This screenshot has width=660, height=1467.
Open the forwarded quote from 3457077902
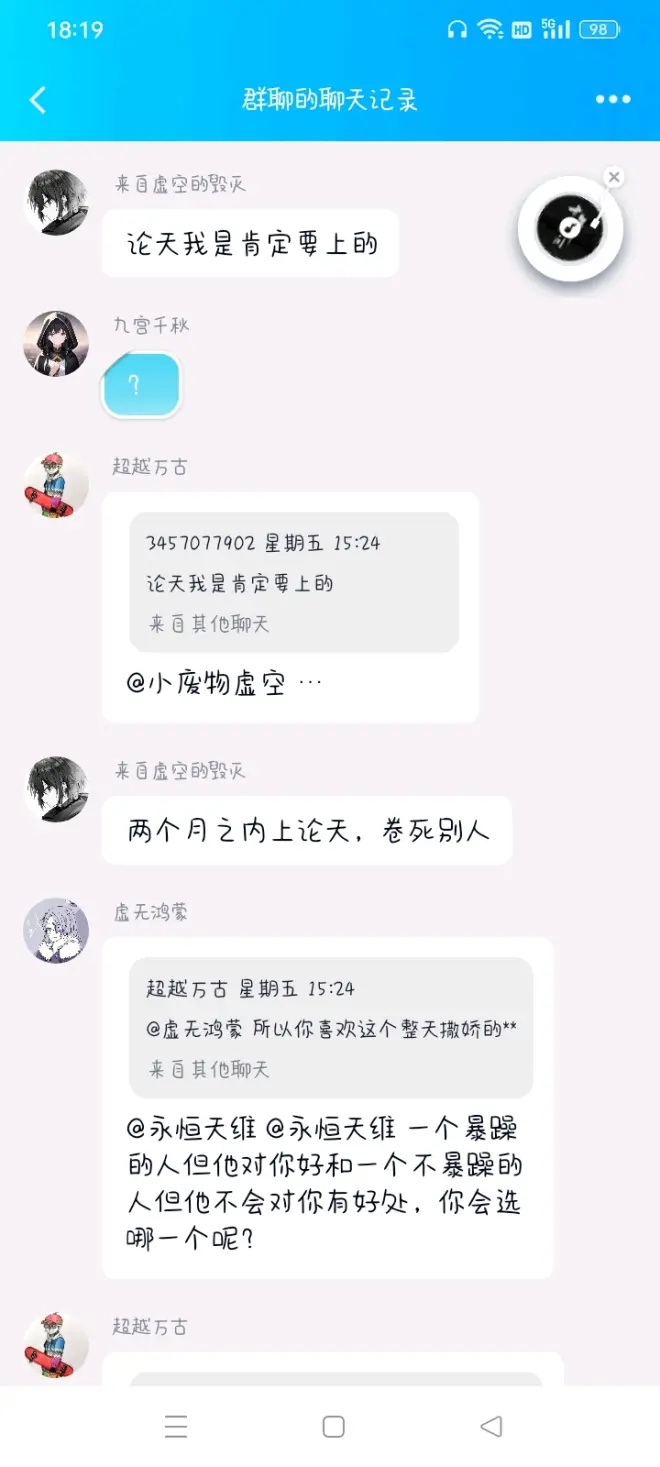(x=294, y=582)
